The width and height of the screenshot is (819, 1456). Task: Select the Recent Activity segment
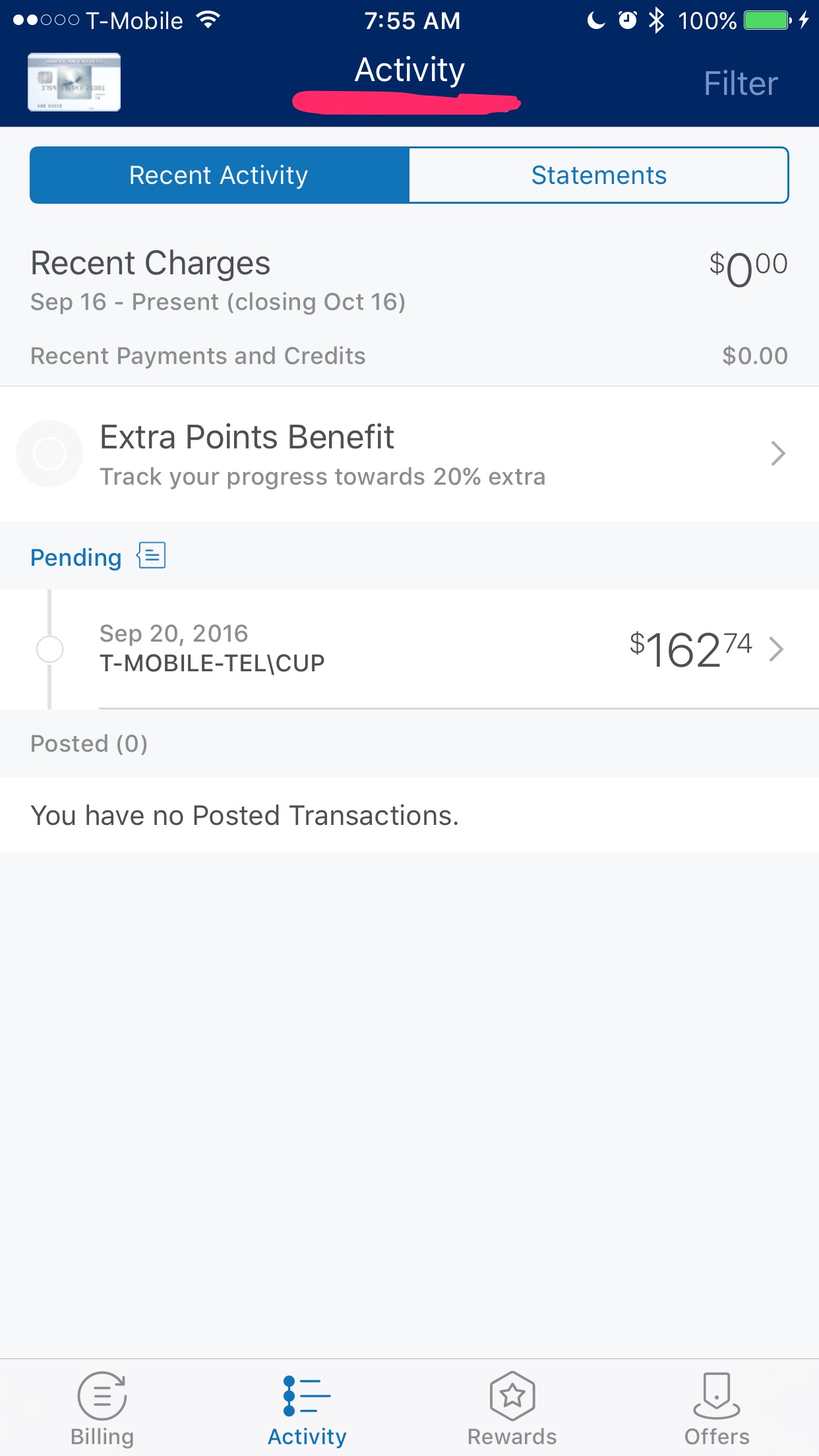click(x=220, y=175)
